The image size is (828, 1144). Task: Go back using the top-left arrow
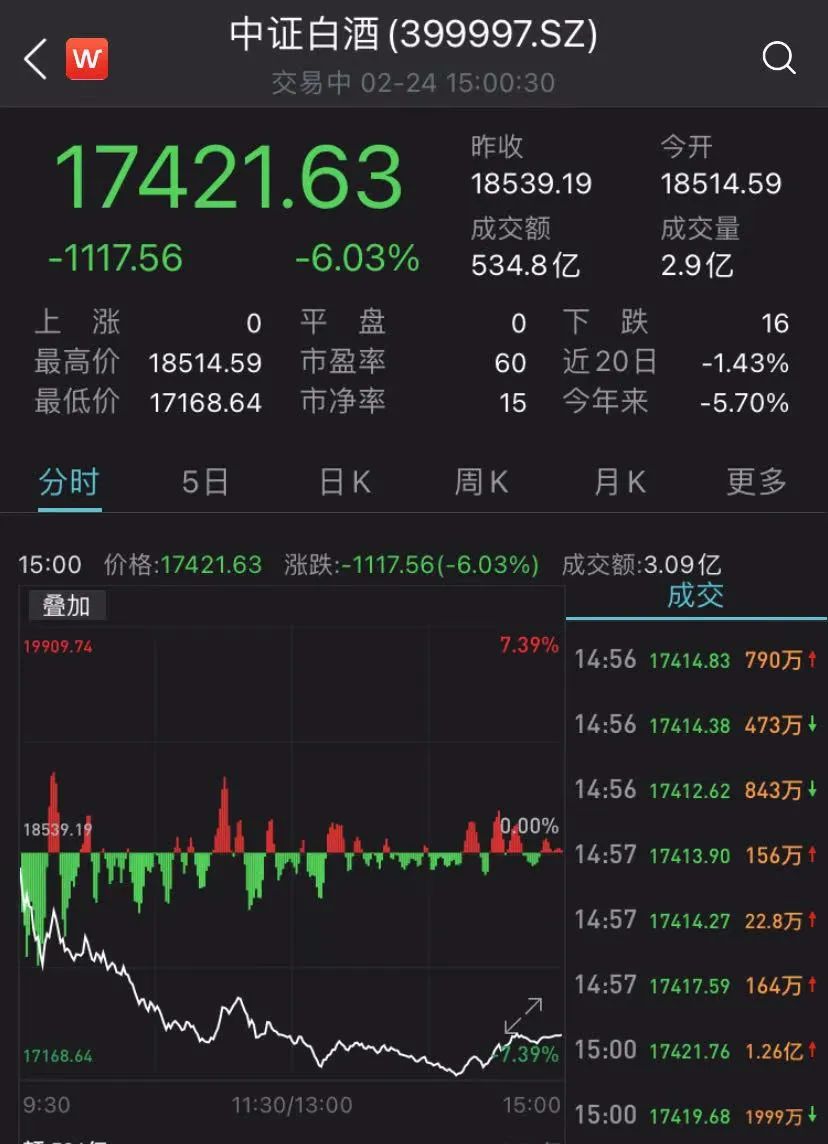click(x=36, y=60)
